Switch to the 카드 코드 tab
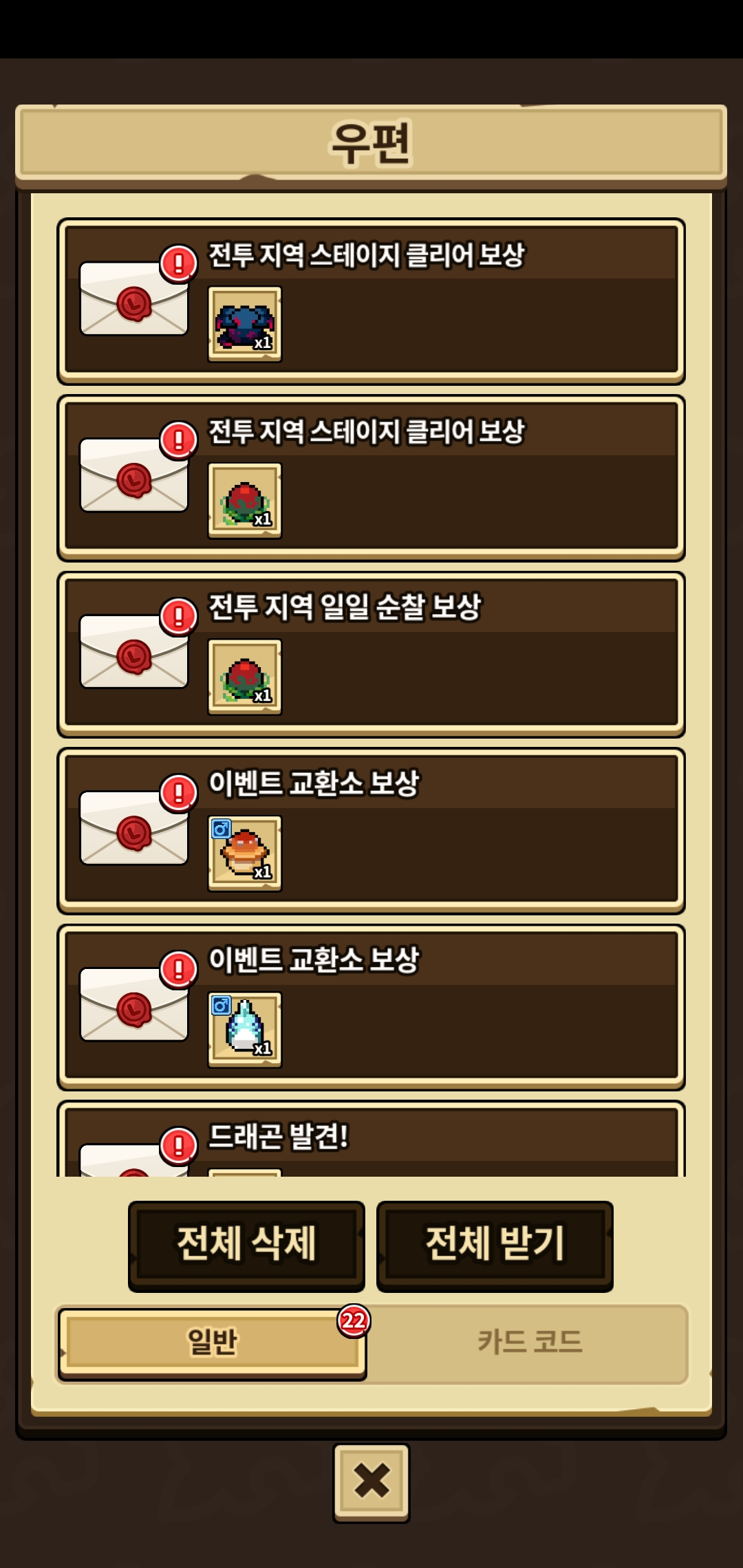This screenshot has width=743, height=1568. click(529, 1343)
